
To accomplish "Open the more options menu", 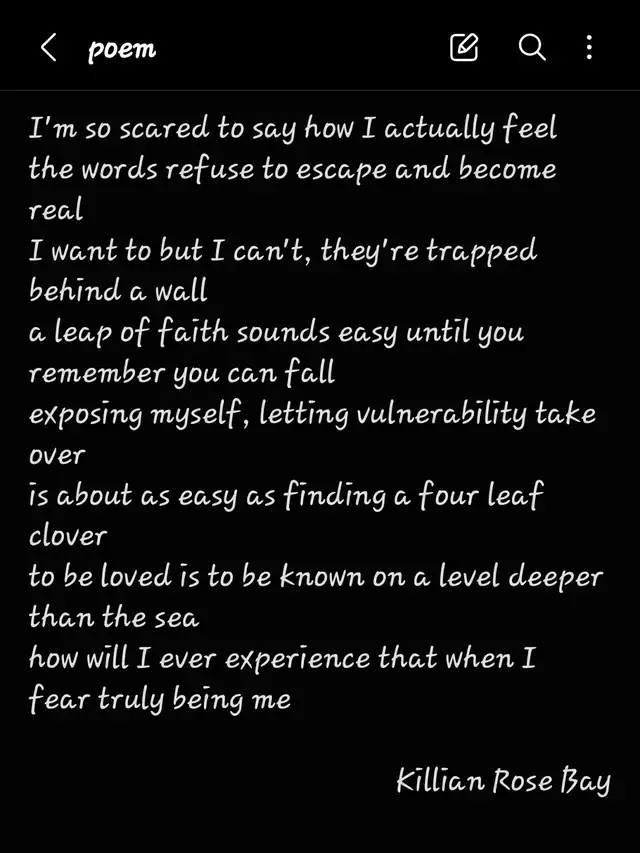I will pyautogui.click(x=589, y=48).
